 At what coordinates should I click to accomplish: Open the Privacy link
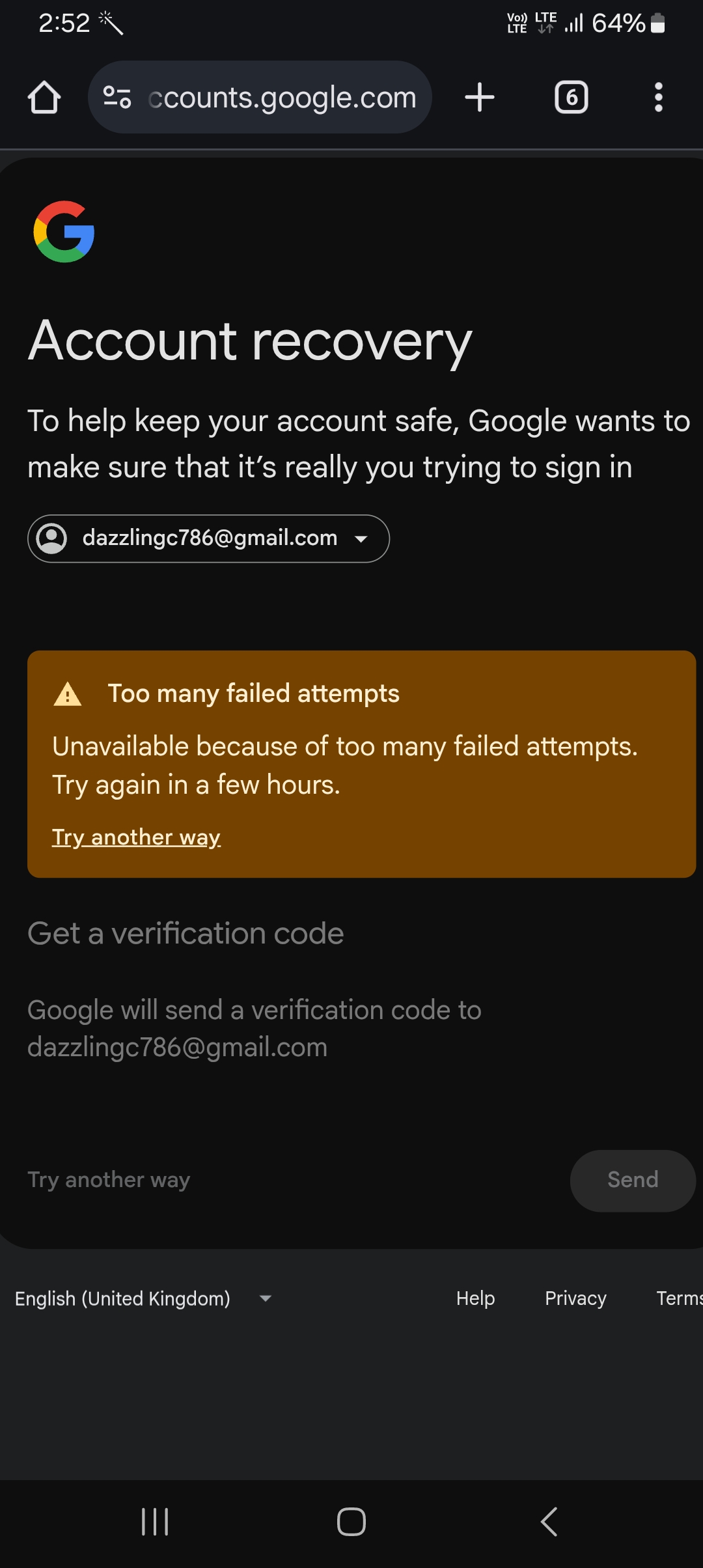[575, 1298]
